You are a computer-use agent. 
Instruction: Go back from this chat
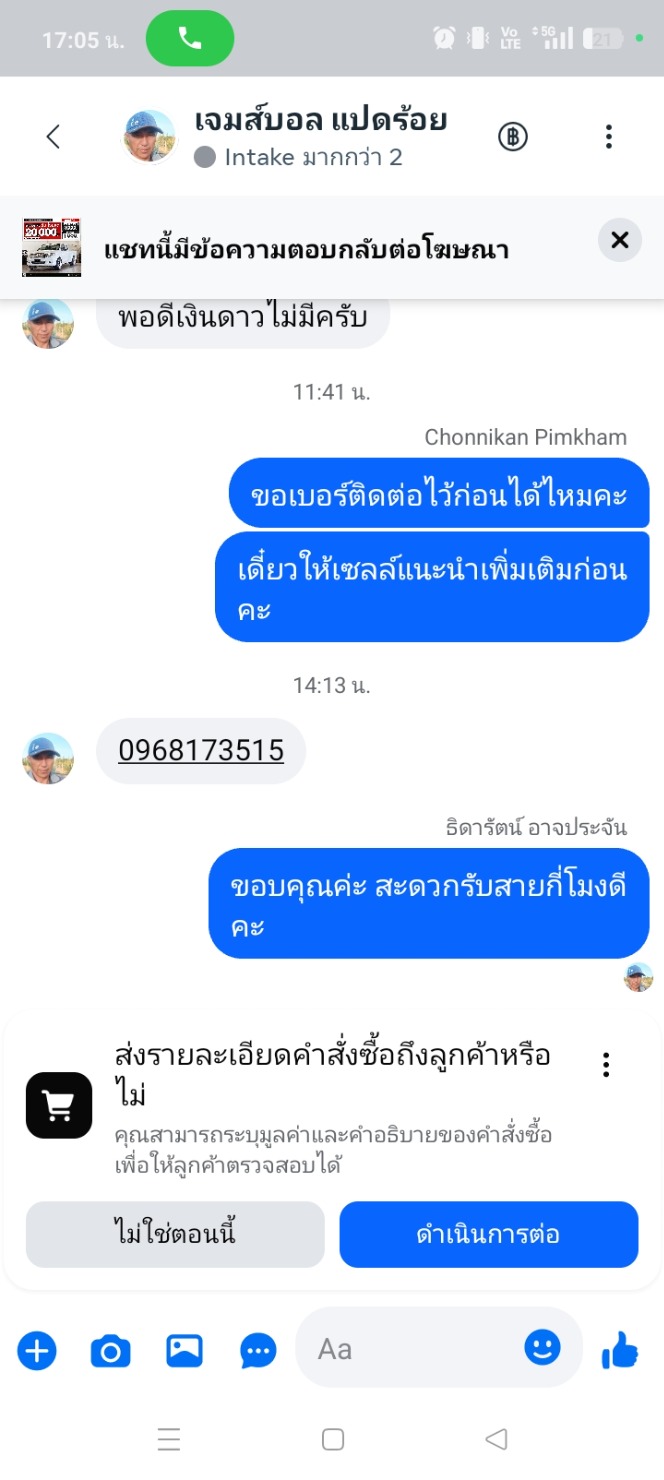54,137
